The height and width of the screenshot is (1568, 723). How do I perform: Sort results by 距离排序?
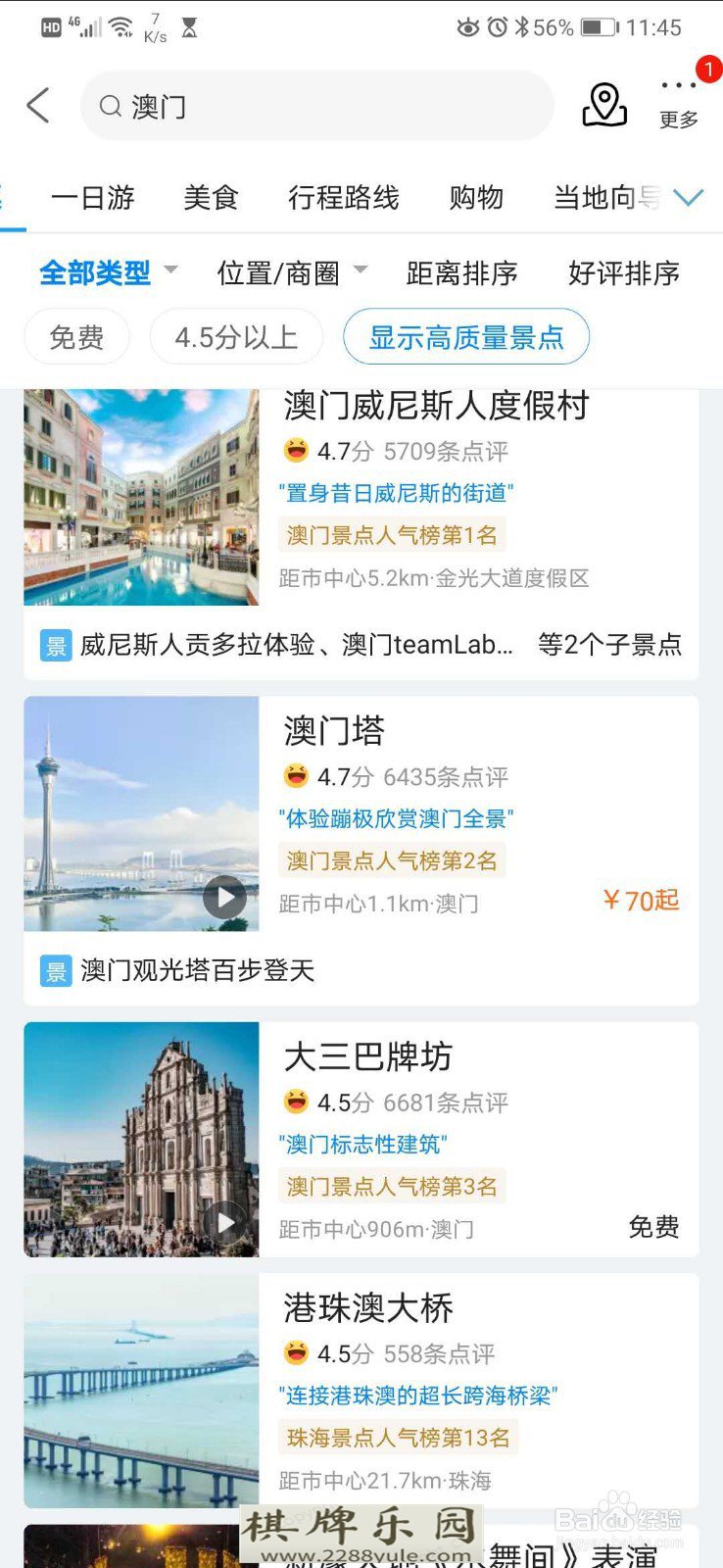(x=461, y=272)
